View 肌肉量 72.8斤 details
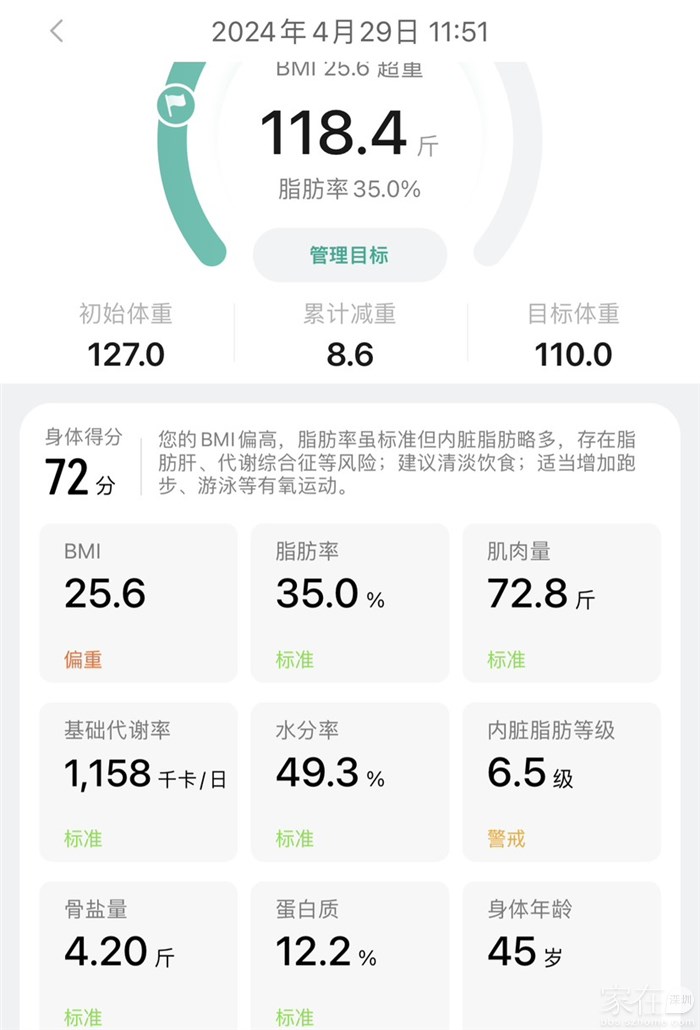700x1030 pixels. [561, 603]
